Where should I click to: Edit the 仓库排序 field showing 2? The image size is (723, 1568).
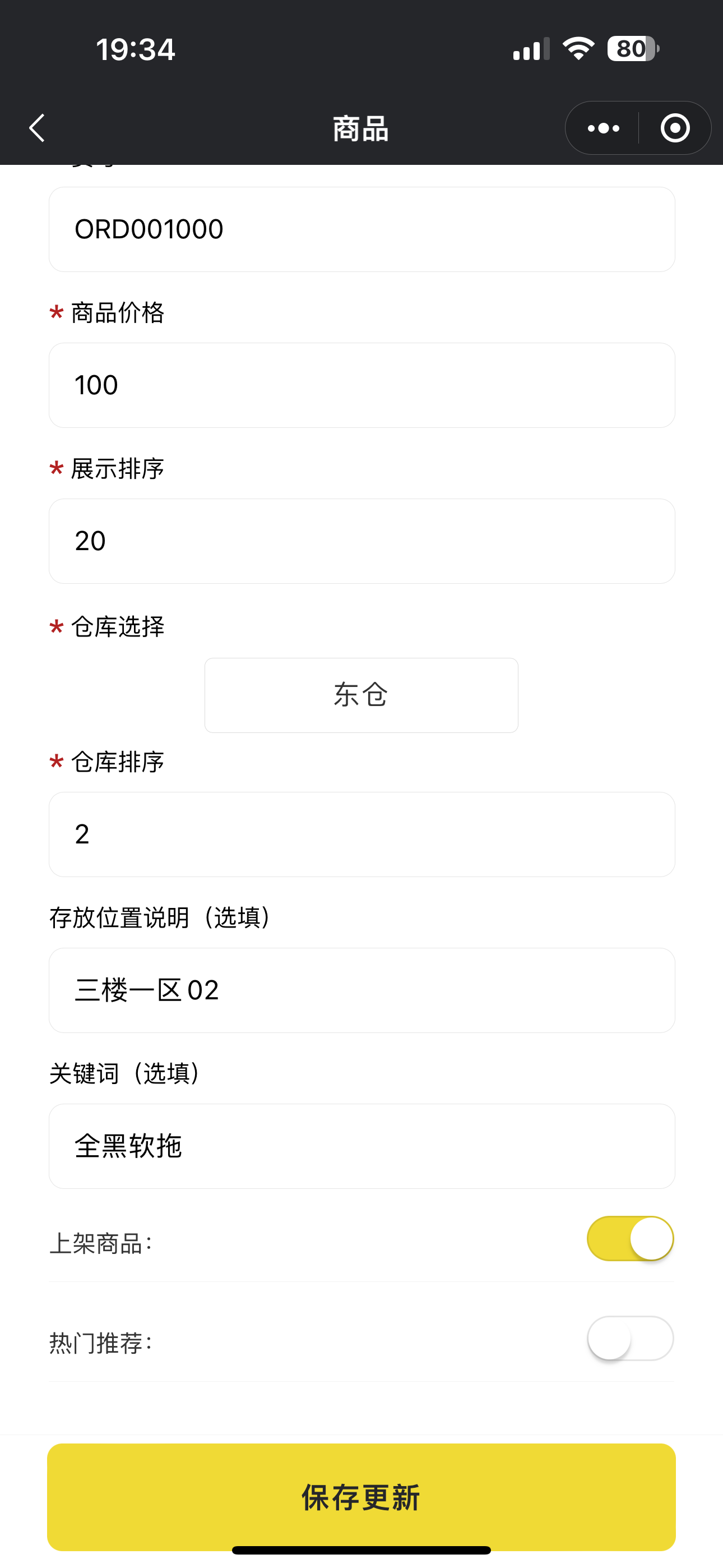point(361,834)
